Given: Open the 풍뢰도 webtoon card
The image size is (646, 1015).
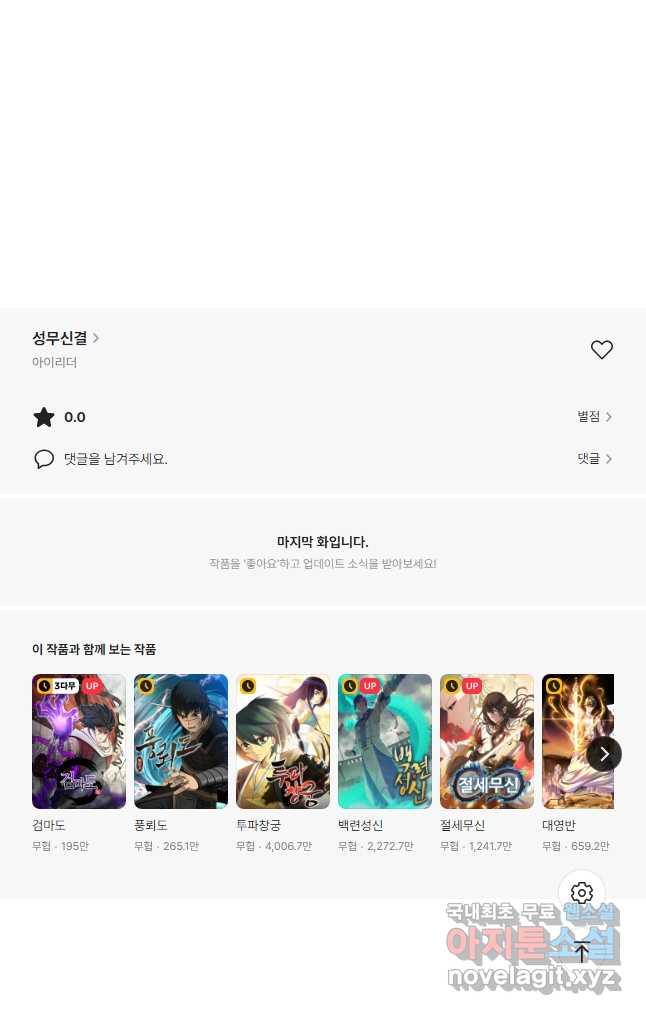Looking at the screenshot, I should pyautogui.click(x=181, y=741).
